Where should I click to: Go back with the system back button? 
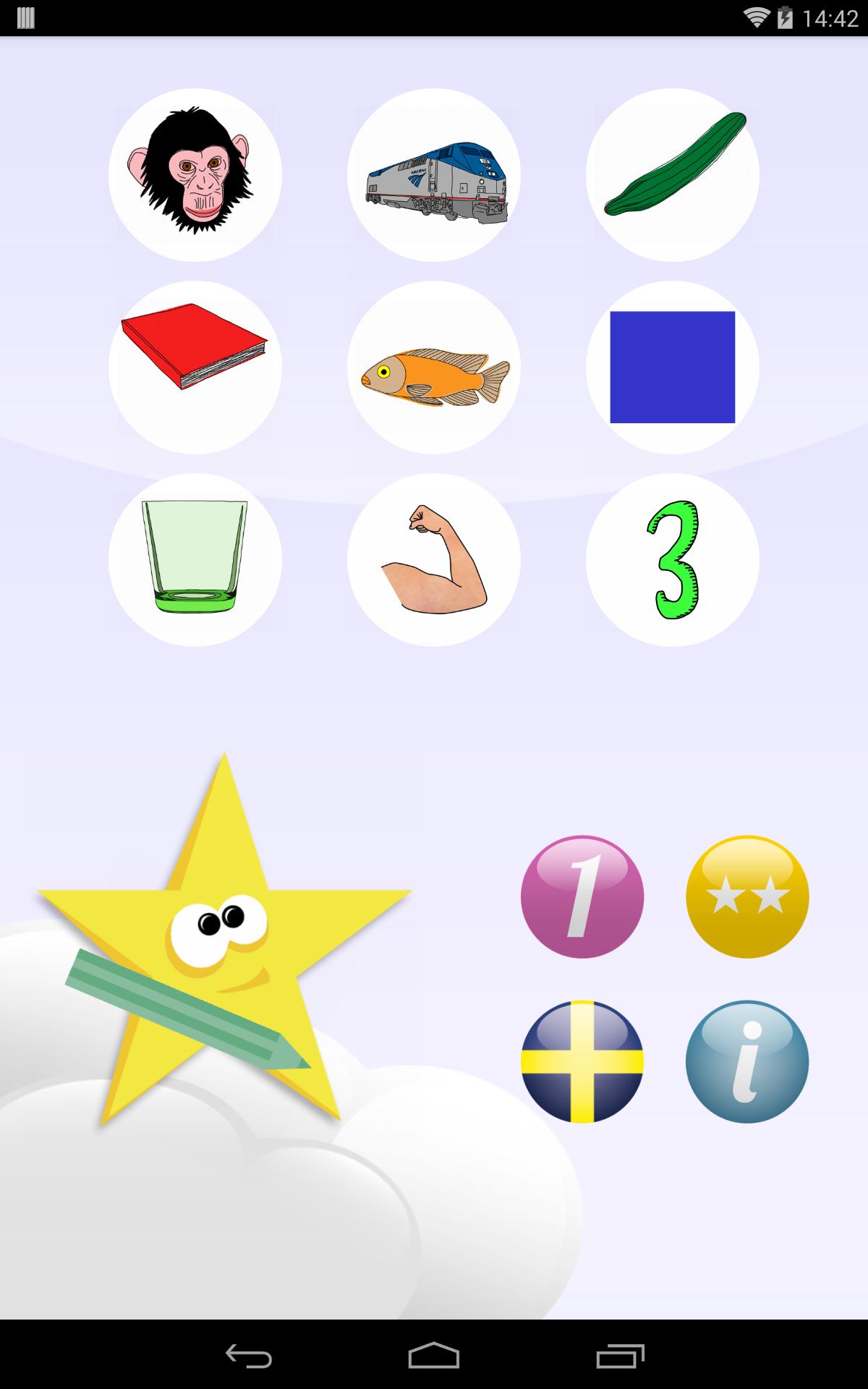(x=248, y=1355)
